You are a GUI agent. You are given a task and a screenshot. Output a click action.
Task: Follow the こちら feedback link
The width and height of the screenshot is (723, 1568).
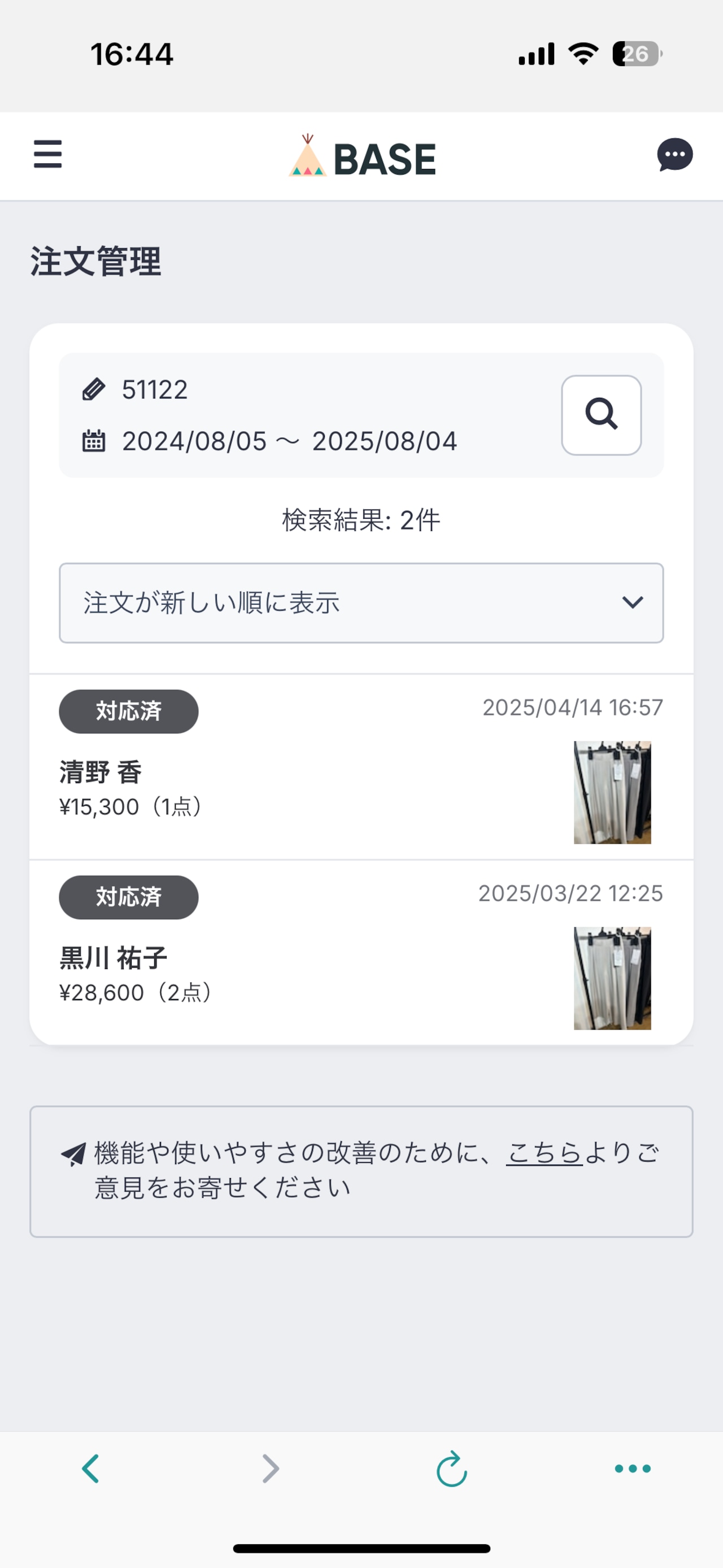click(x=544, y=1153)
